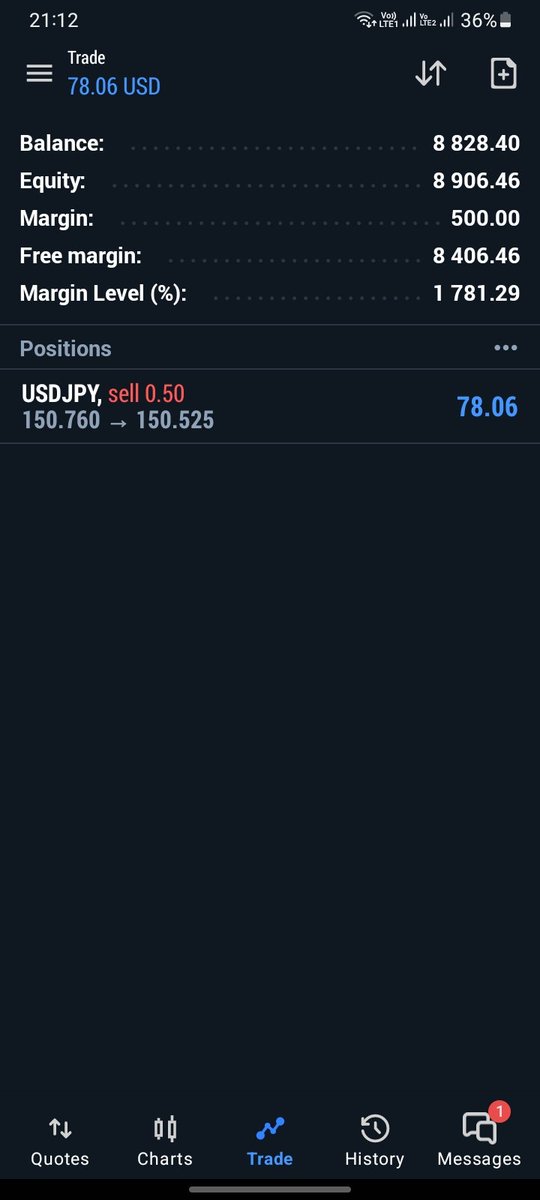The width and height of the screenshot is (540, 1200).
Task: Switch to the Quotes tab
Action: 60,1142
